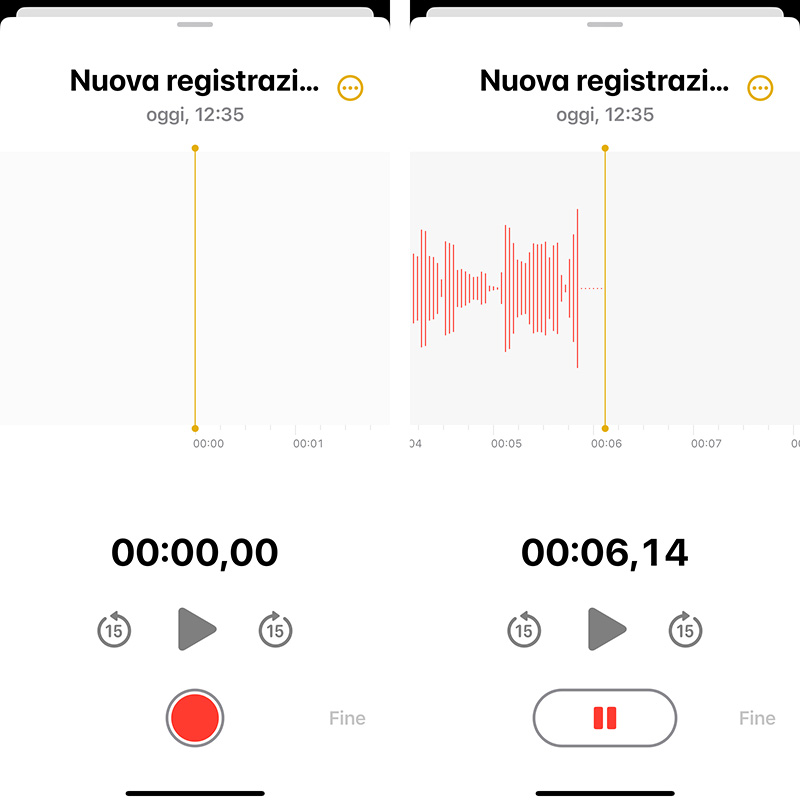Open the more options ellipsis on the right recording
This screenshot has height=804, width=800.
tap(760, 87)
